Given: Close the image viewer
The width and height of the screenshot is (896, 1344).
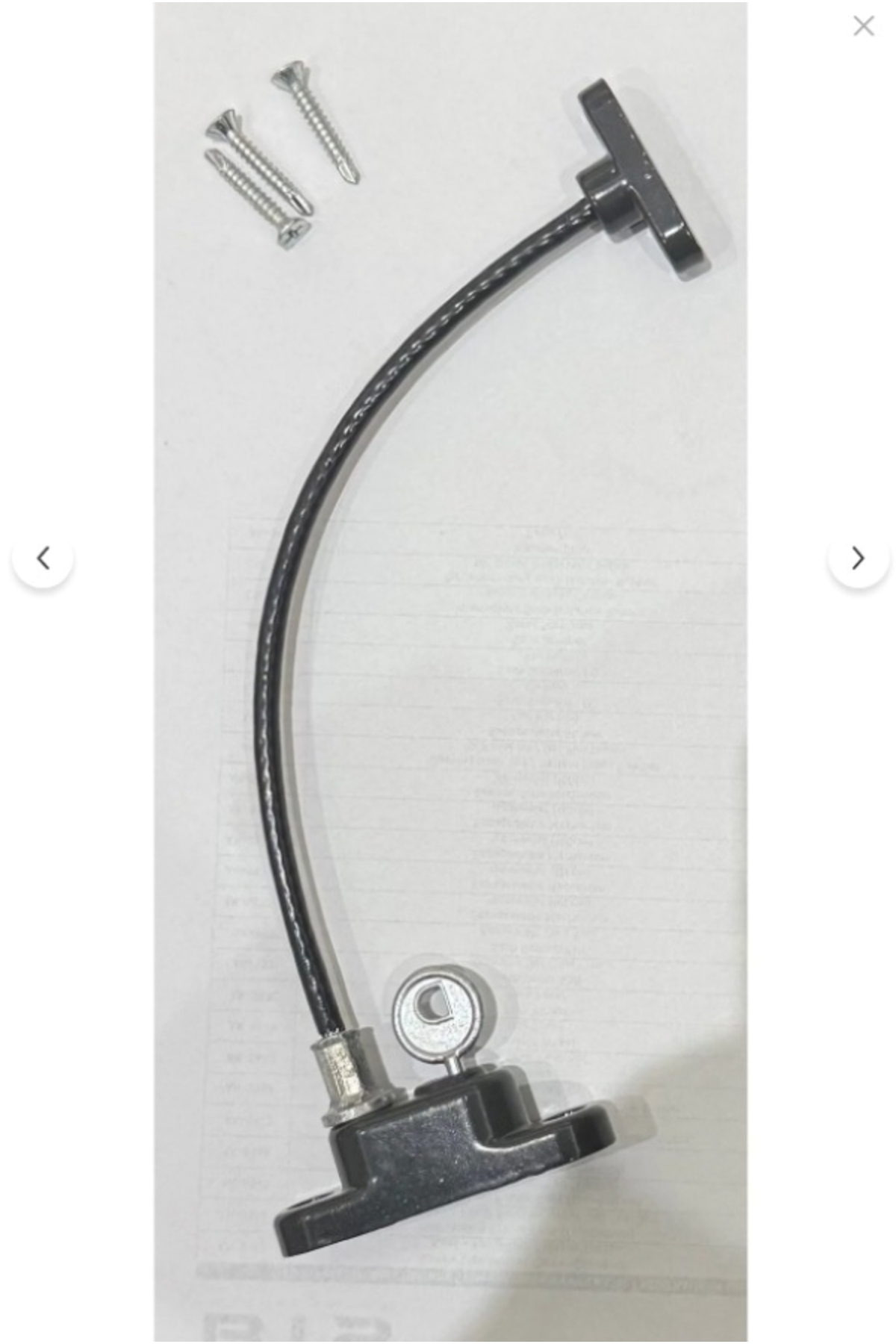Looking at the screenshot, I should [863, 26].
